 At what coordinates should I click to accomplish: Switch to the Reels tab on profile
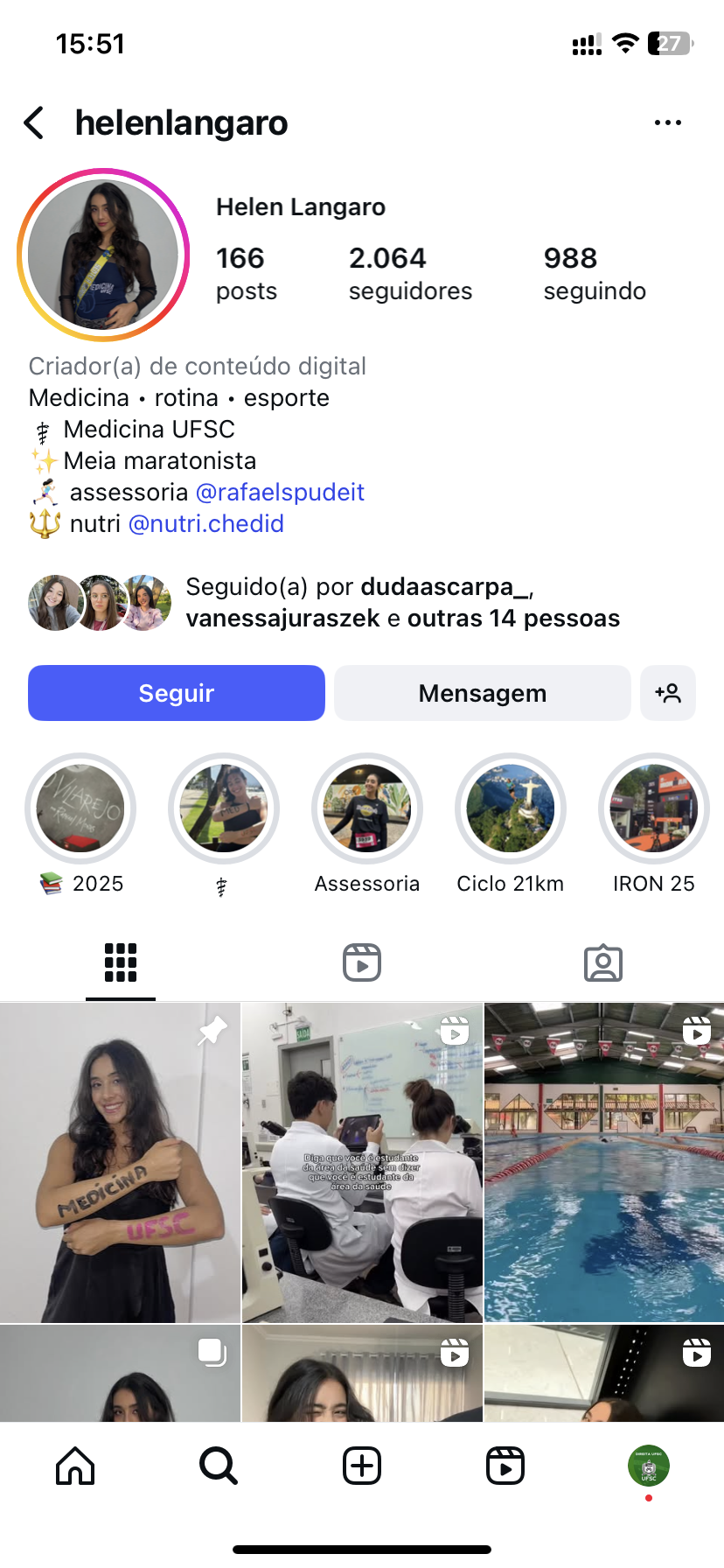(362, 962)
